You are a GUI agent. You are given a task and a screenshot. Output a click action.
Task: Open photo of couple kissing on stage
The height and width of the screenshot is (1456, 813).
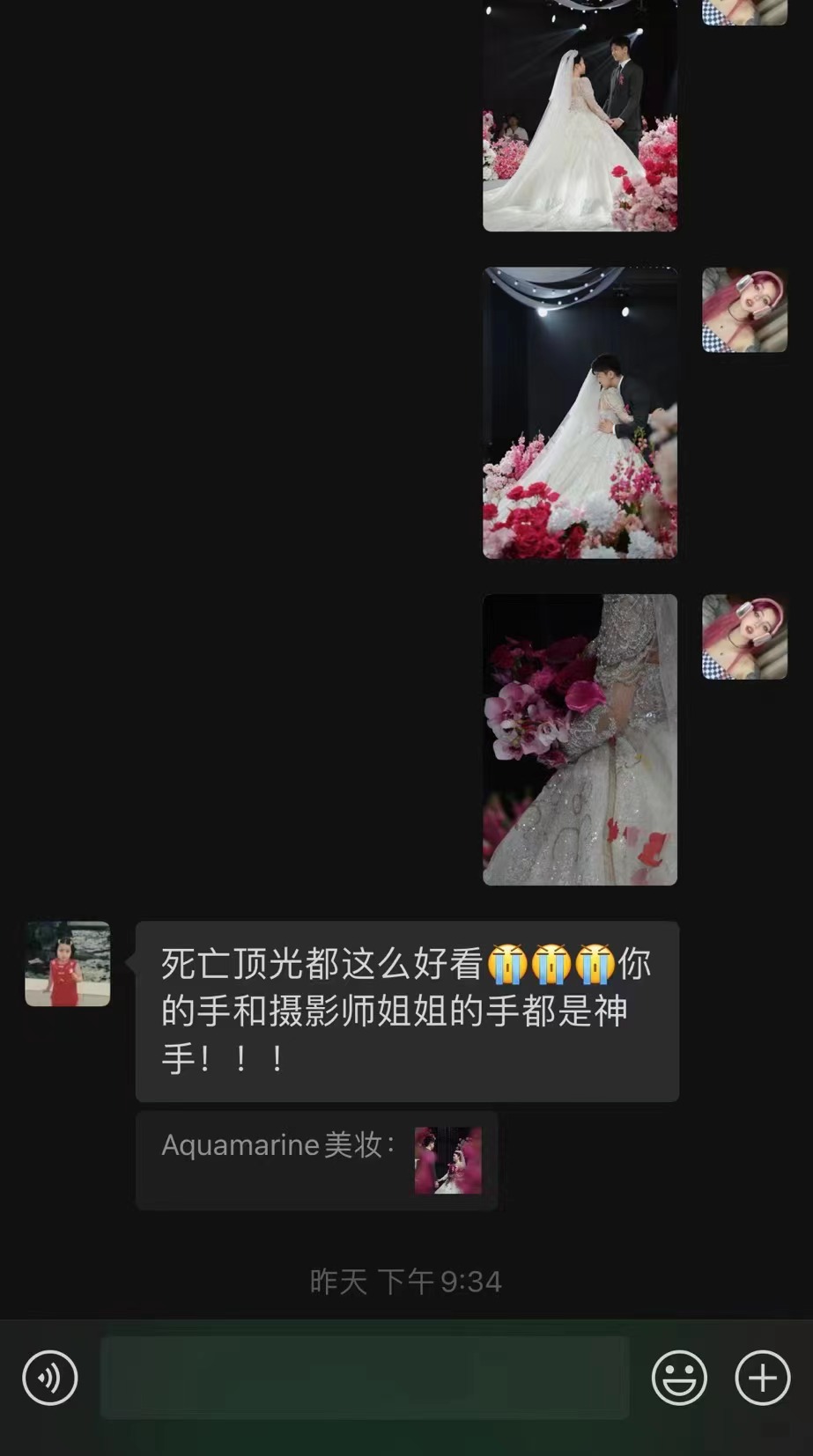[x=580, y=413]
